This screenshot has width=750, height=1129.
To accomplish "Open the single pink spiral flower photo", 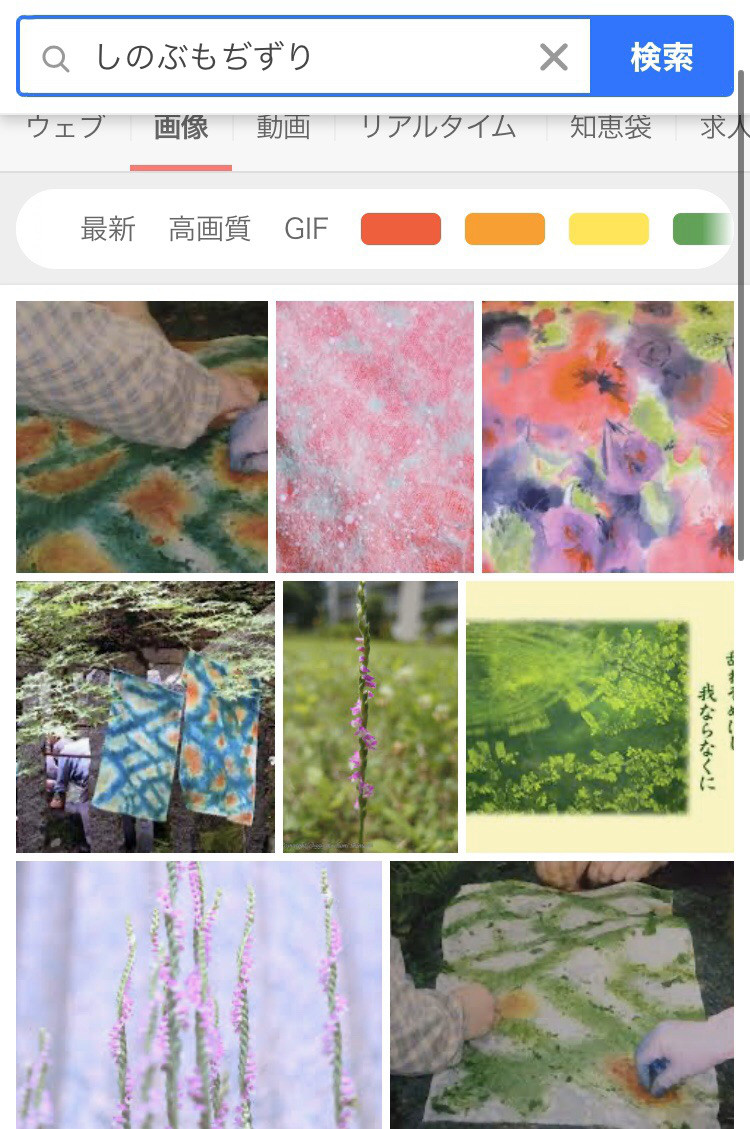I will click(x=370, y=716).
